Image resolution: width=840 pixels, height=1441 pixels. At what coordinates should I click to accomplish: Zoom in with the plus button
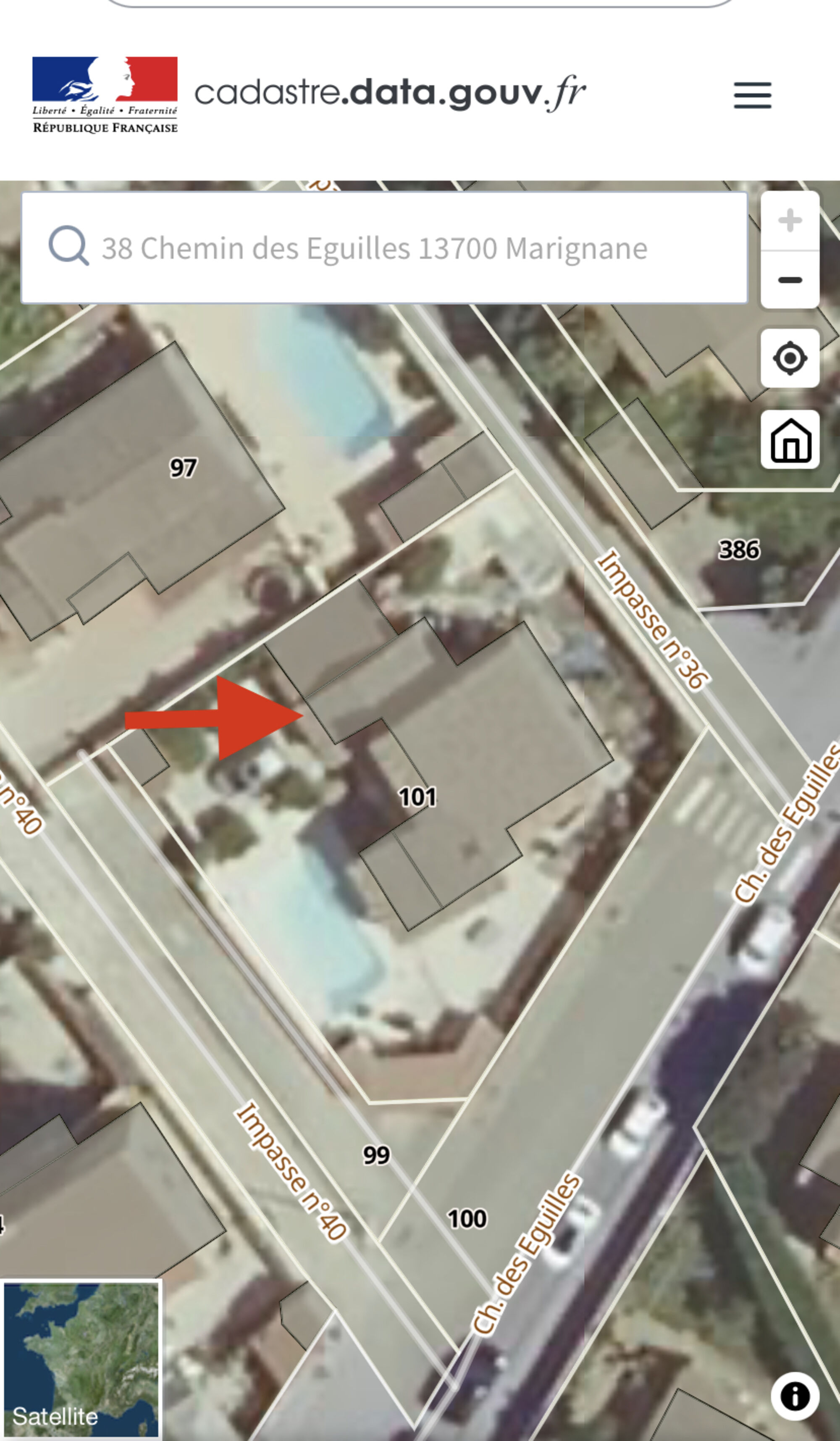[x=789, y=221]
